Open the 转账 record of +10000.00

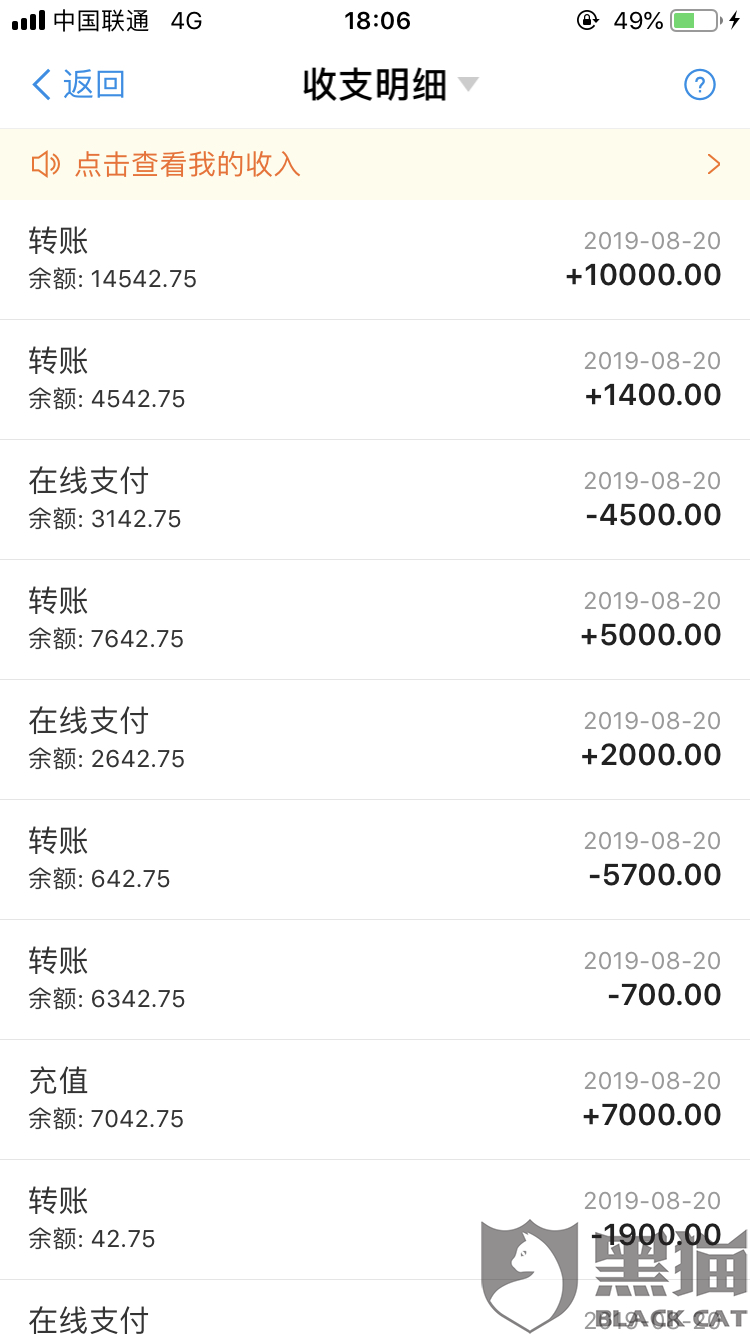pyautogui.click(x=375, y=260)
